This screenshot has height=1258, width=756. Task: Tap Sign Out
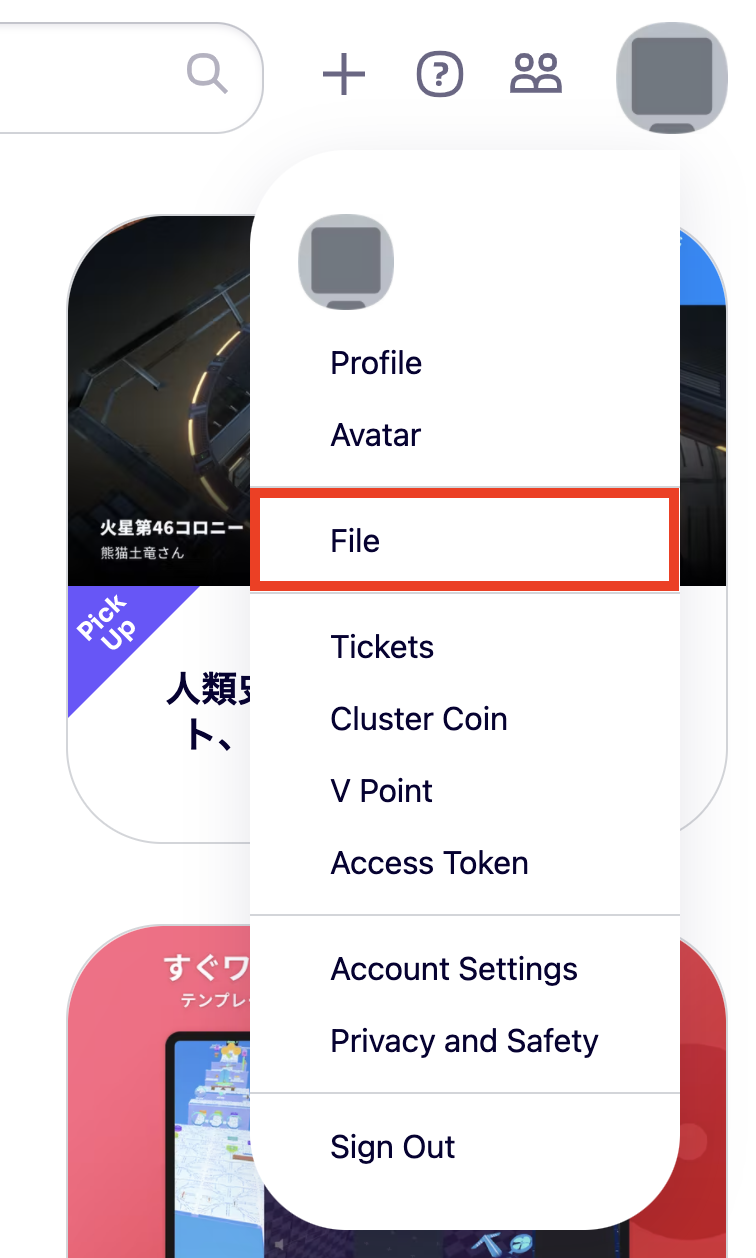[x=393, y=1147]
